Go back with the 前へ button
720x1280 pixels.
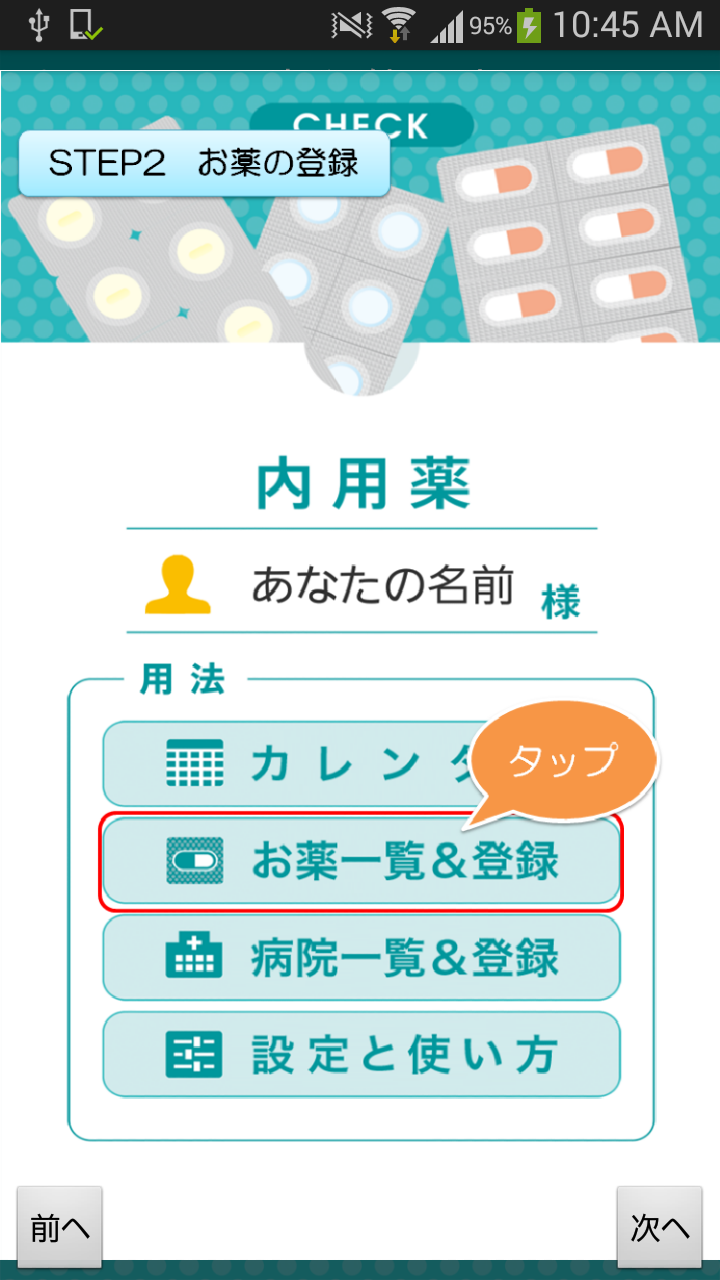[x=60, y=1228]
